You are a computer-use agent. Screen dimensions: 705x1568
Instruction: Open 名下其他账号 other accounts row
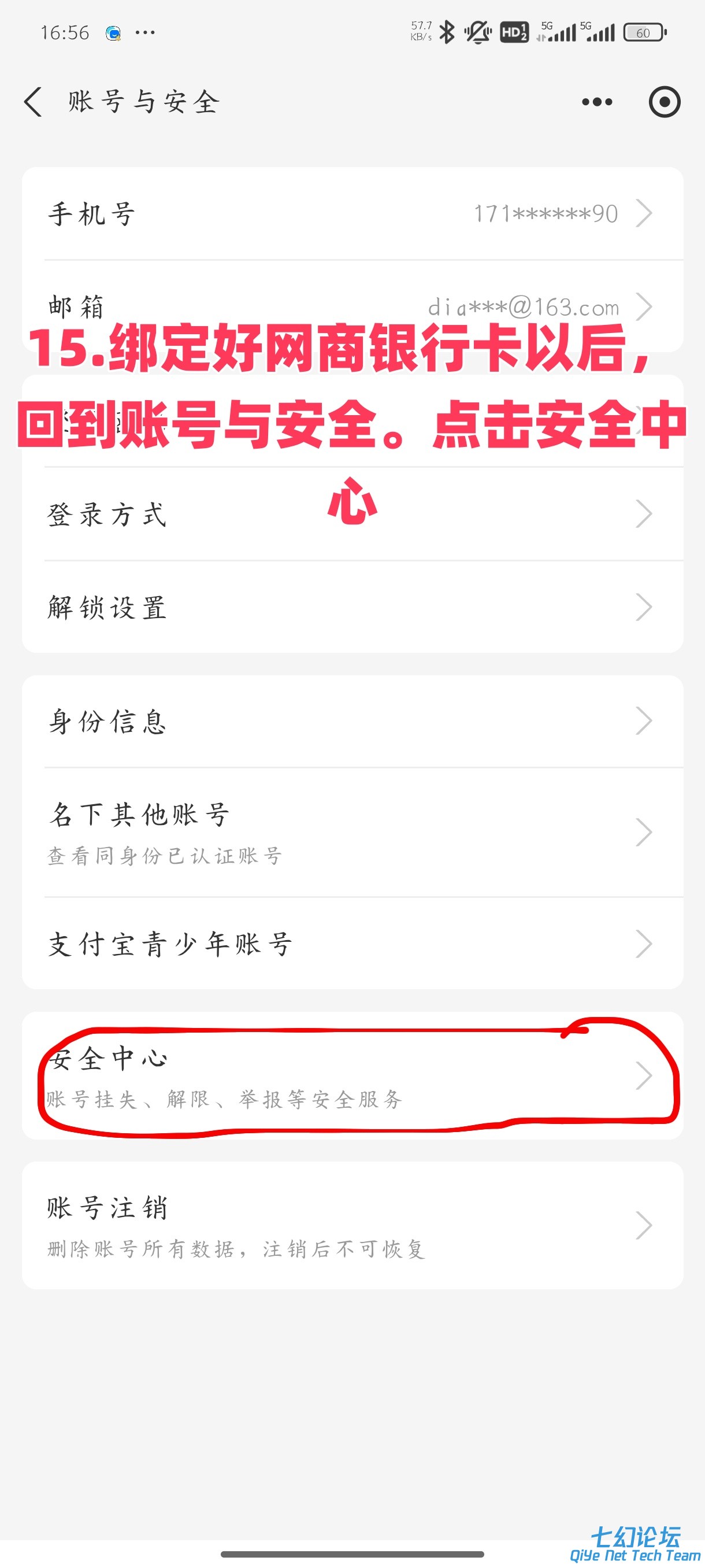(x=352, y=831)
